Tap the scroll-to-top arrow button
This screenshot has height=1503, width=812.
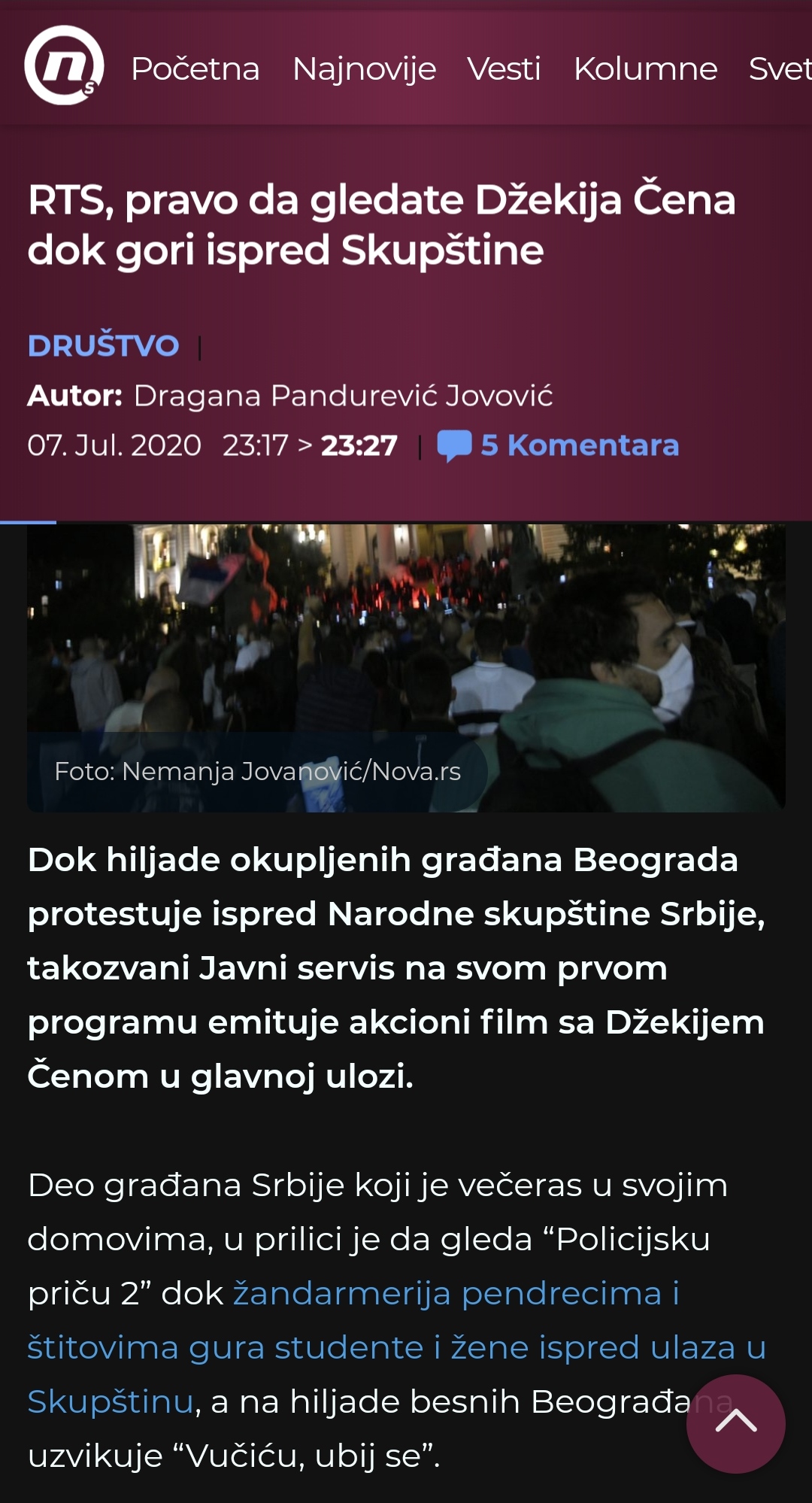(735, 1423)
